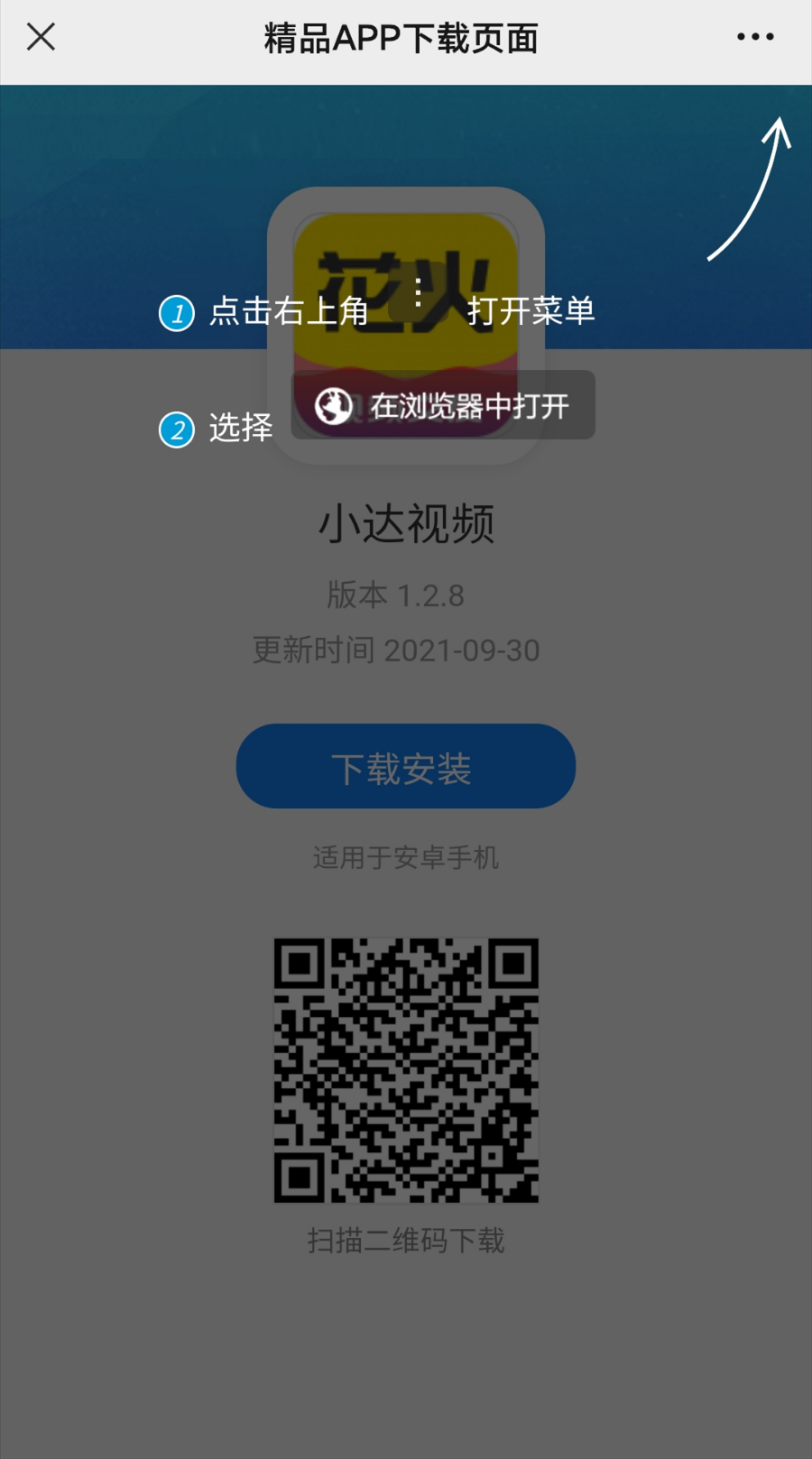The height and width of the screenshot is (1459, 812).
Task: Open the menu via 点击右上角 instruction text
Action: pyautogui.click(x=287, y=311)
